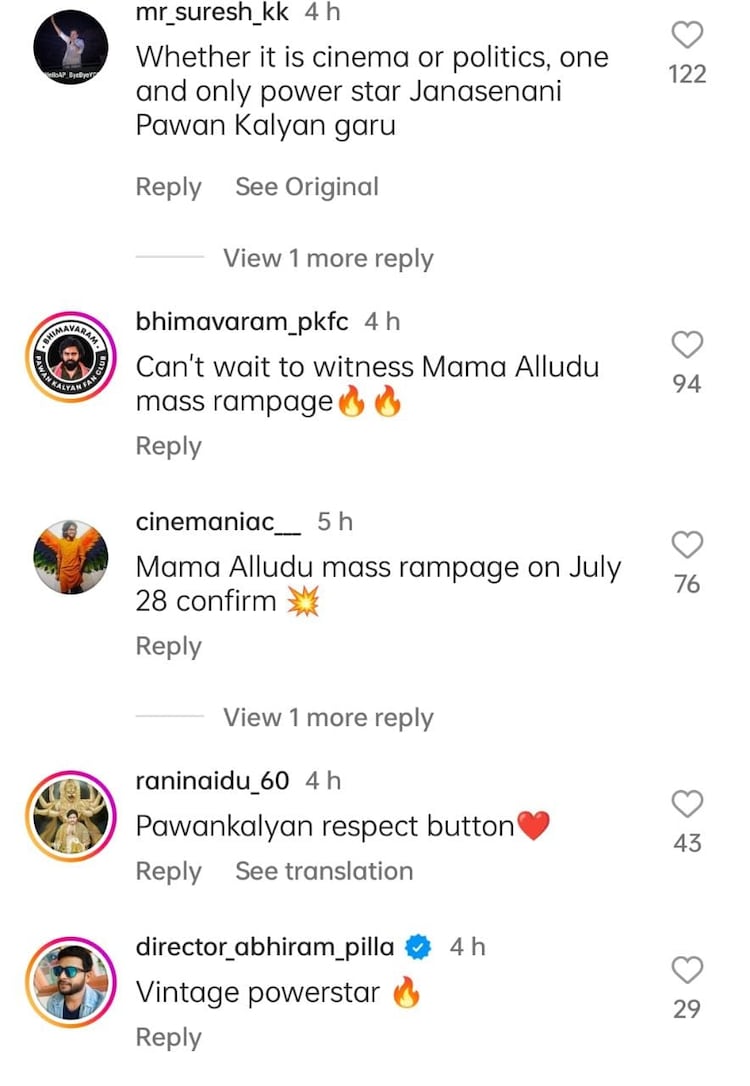Screen dimensions: 750x1086
Task: View 1 more reply under cinemaniac__
Action: point(327,717)
